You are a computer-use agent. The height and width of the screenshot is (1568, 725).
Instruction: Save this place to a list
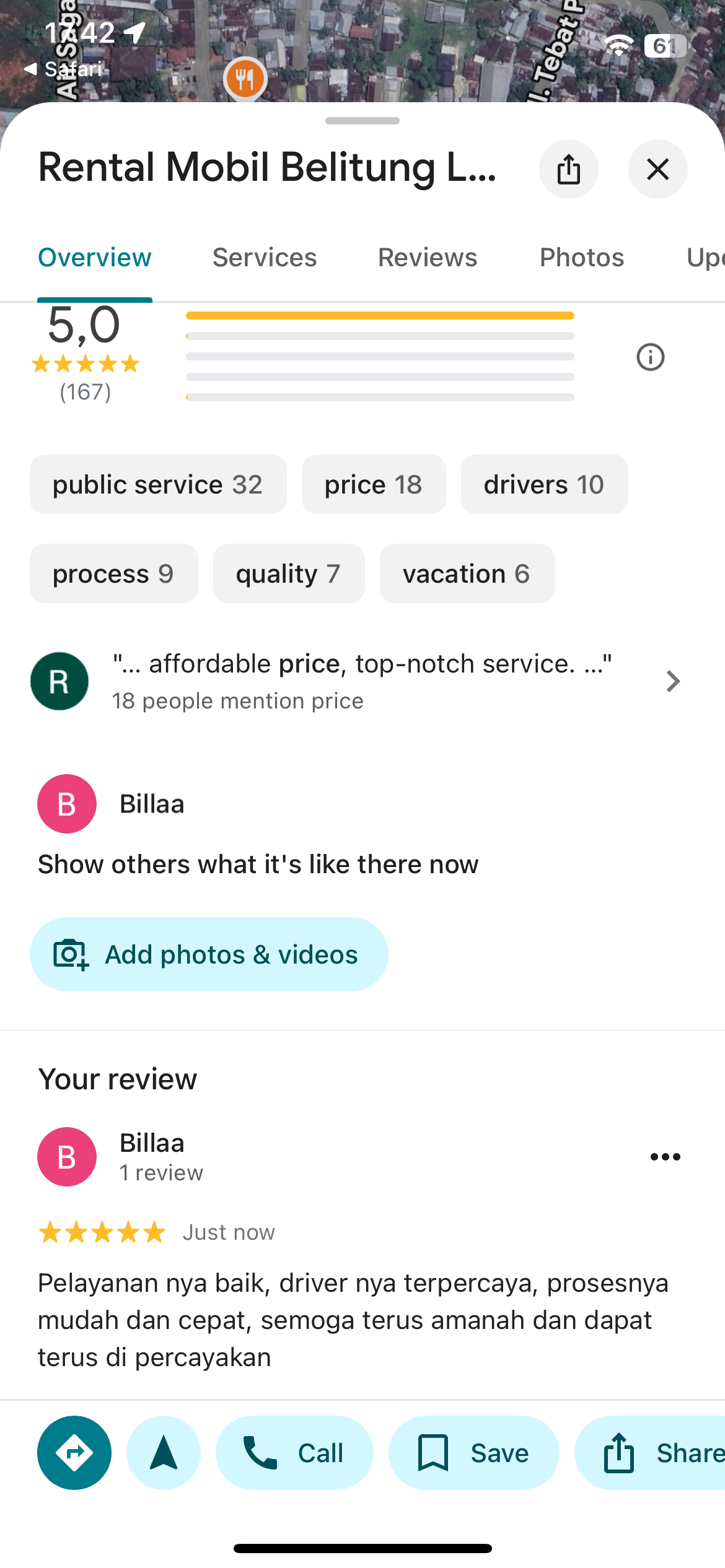(473, 1453)
